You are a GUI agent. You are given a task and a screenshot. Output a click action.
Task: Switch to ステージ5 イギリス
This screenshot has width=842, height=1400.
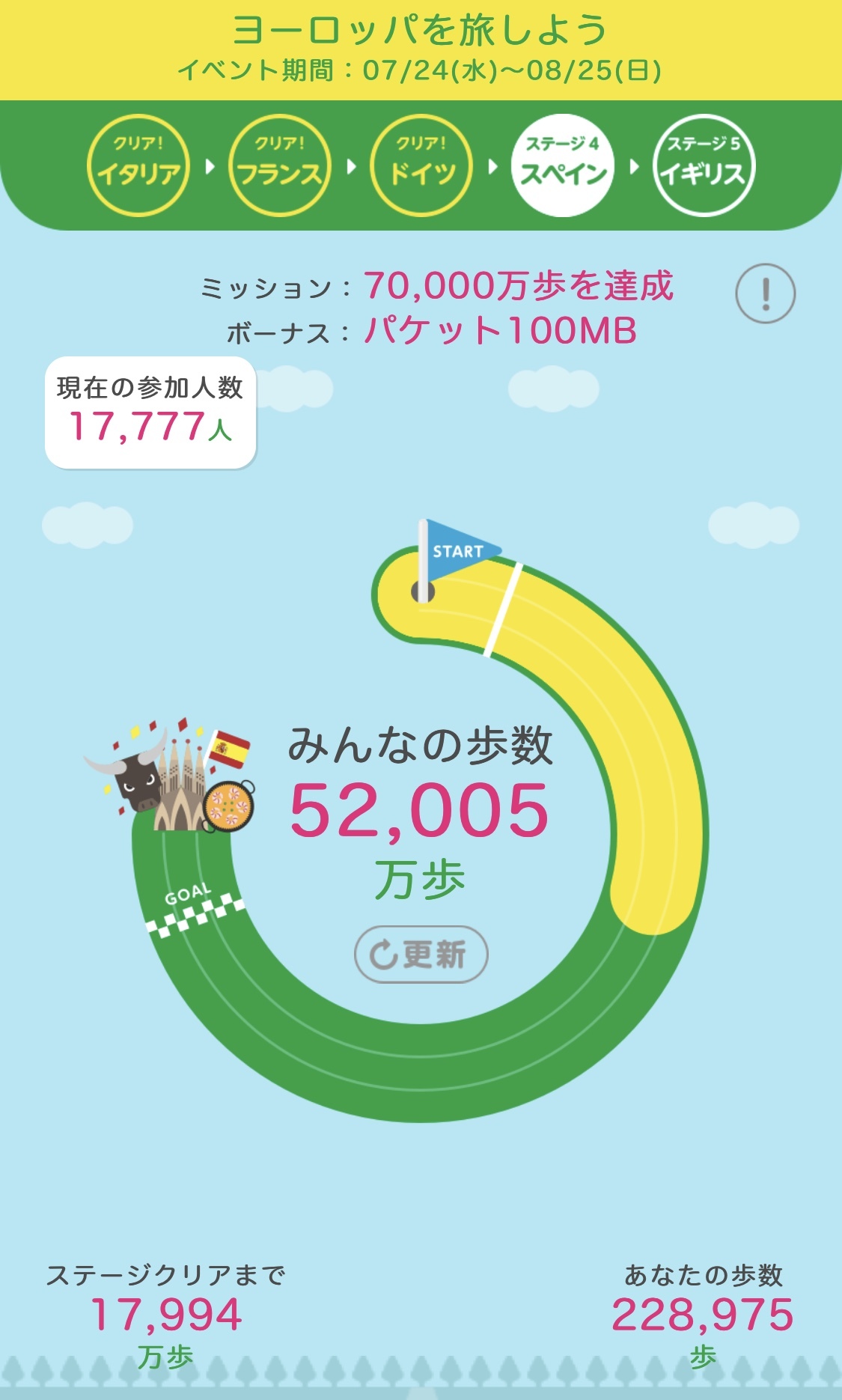704,165
